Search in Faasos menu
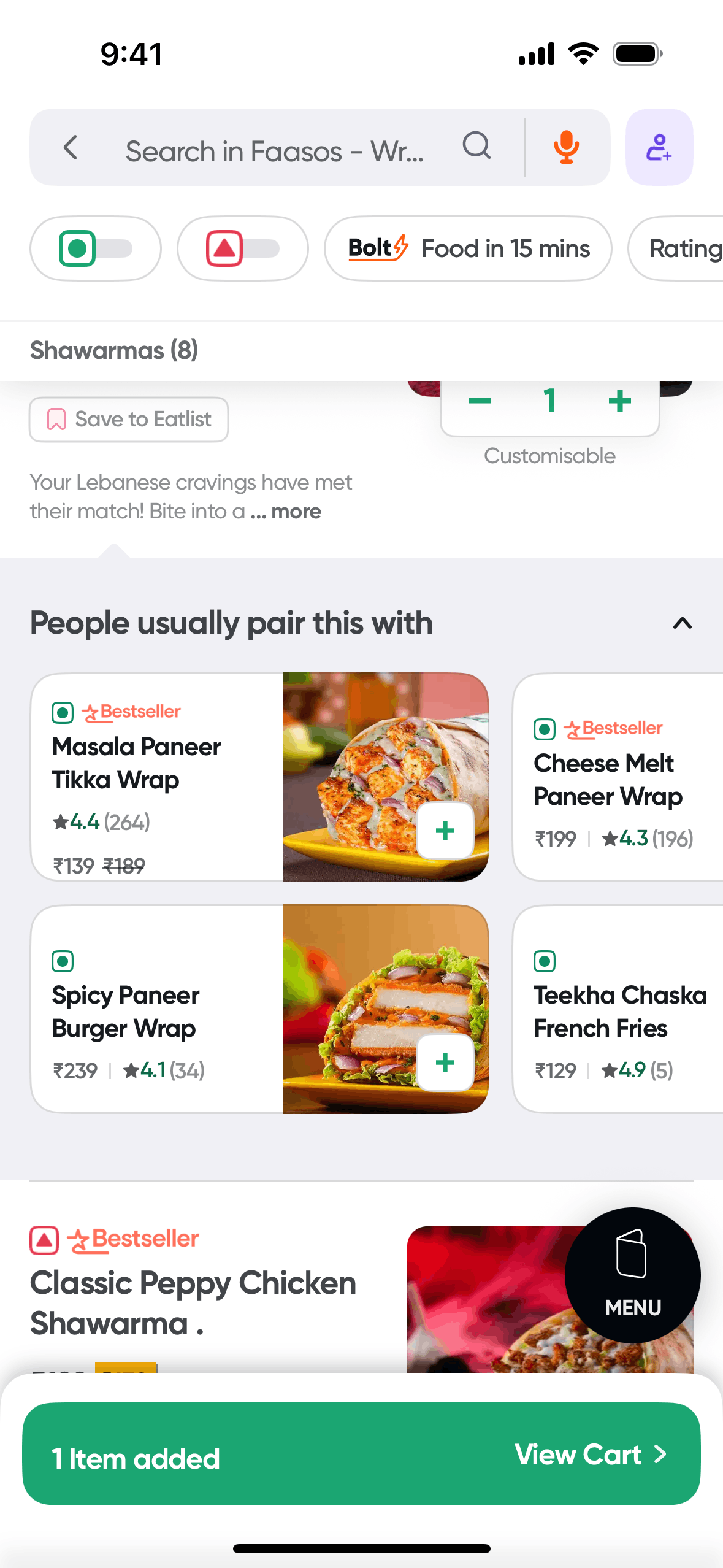This screenshot has height=1568, width=723. tap(276, 149)
